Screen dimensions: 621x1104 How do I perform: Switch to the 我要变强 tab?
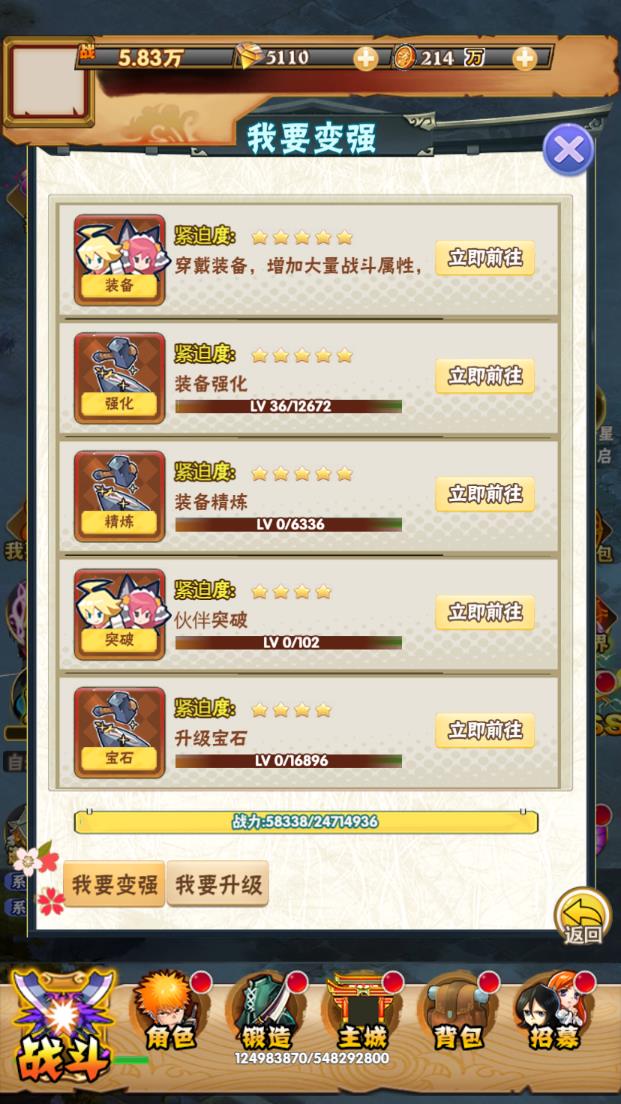[114, 884]
